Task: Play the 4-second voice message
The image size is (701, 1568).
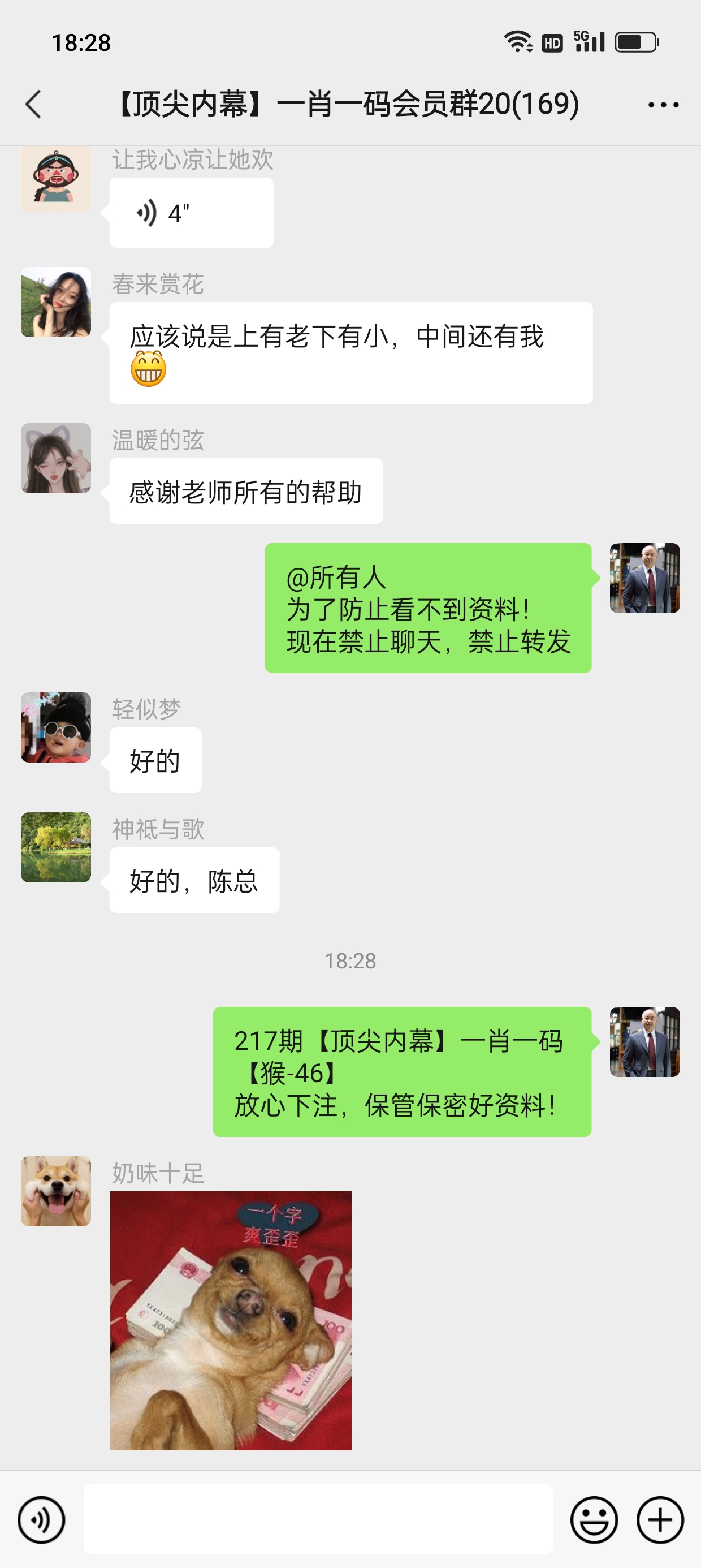Action: point(191,213)
